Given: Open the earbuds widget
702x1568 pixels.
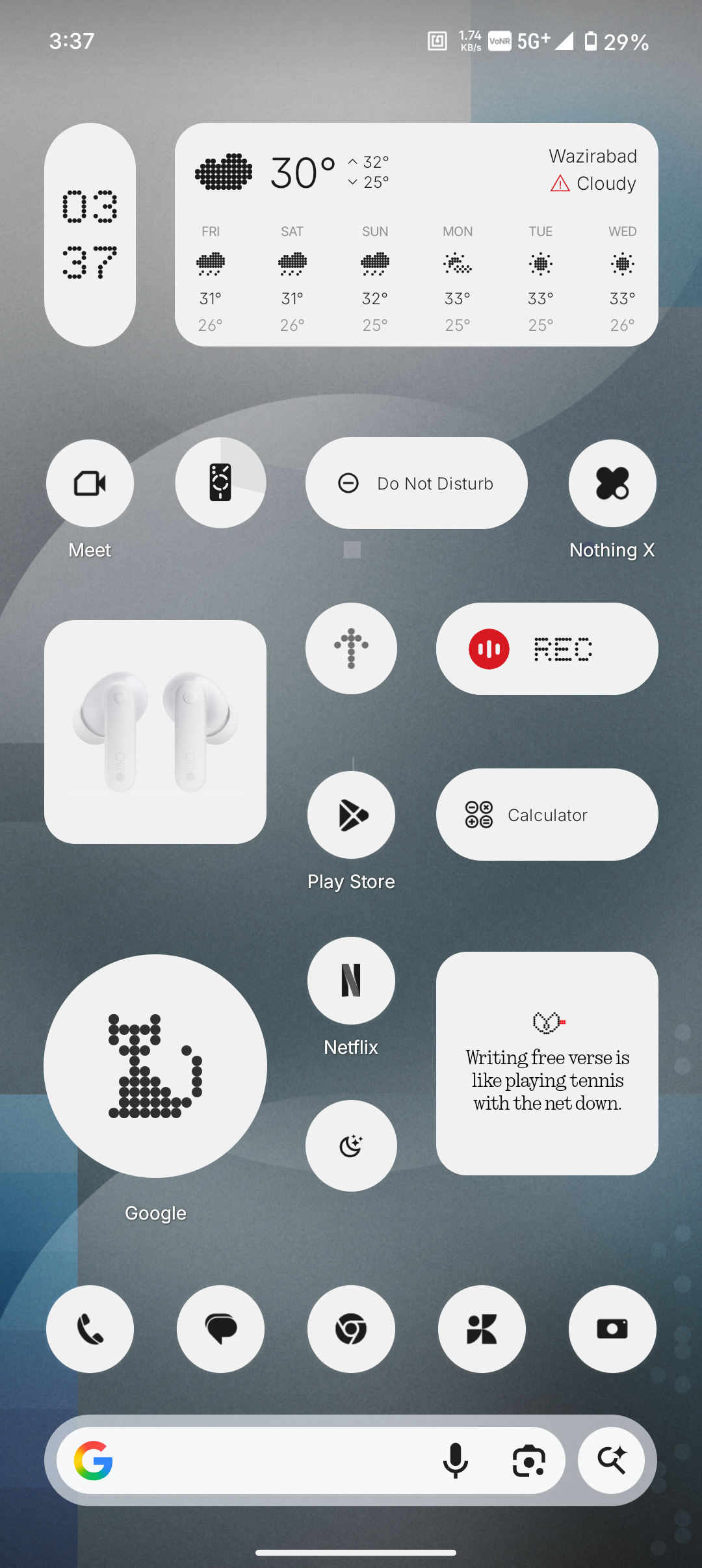Looking at the screenshot, I should pyautogui.click(x=155, y=732).
